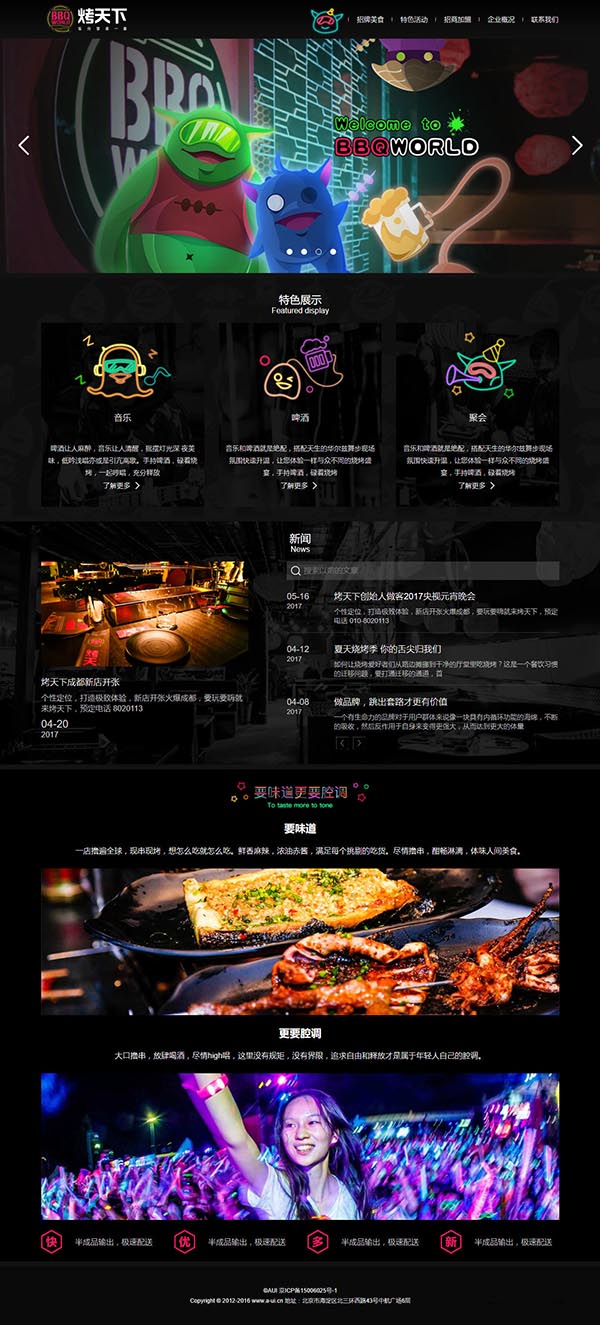Go to the next page of news

tap(359, 743)
